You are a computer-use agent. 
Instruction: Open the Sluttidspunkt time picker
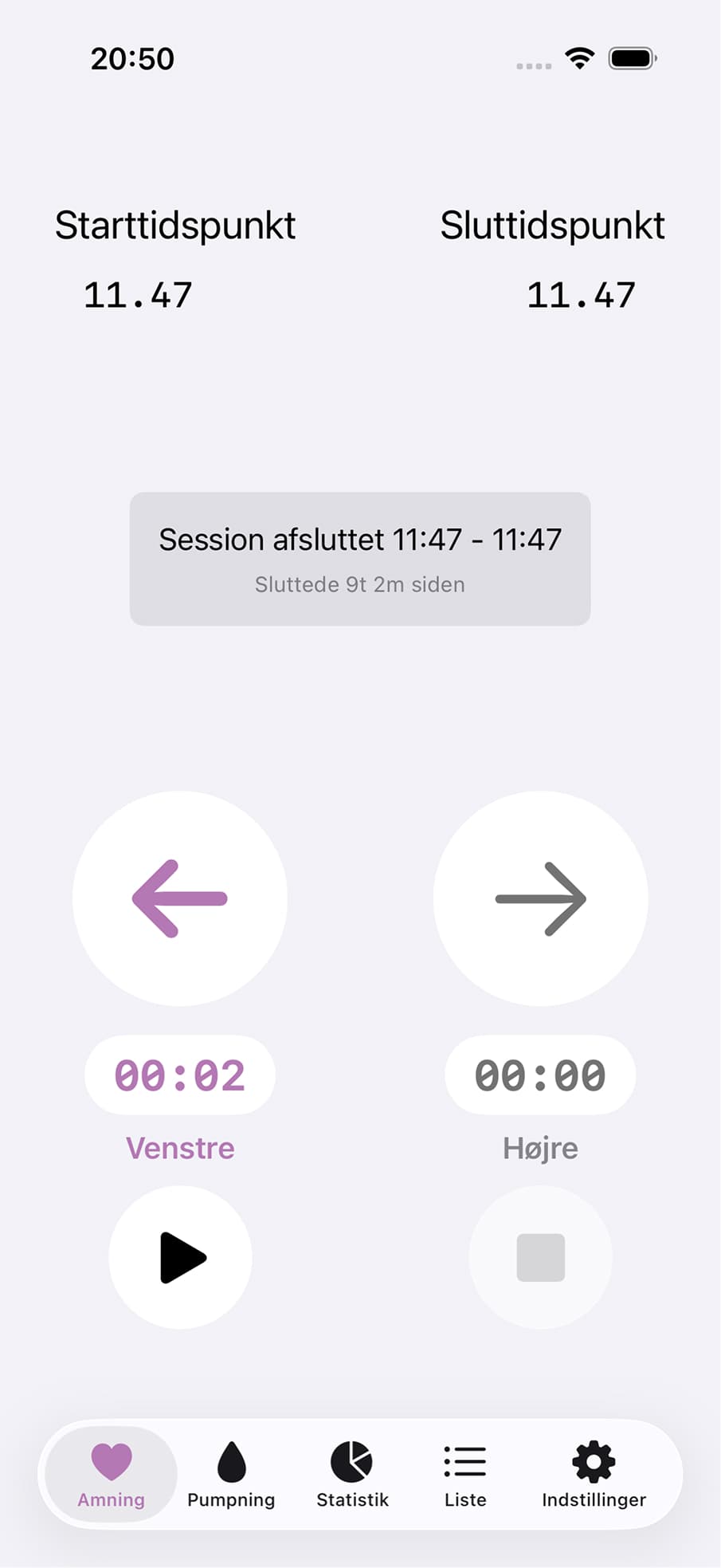point(580,295)
